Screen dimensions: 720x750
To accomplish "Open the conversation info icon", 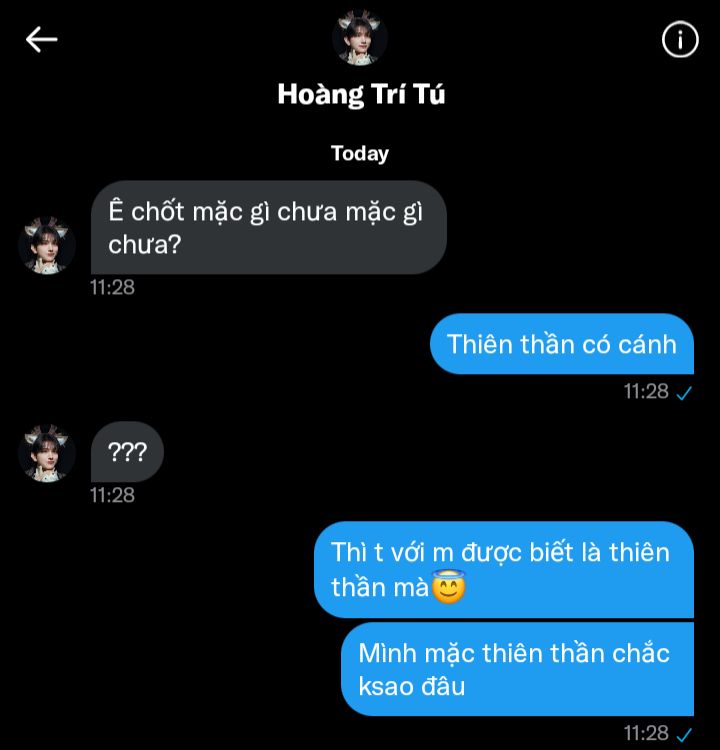I will click(680, 40).
